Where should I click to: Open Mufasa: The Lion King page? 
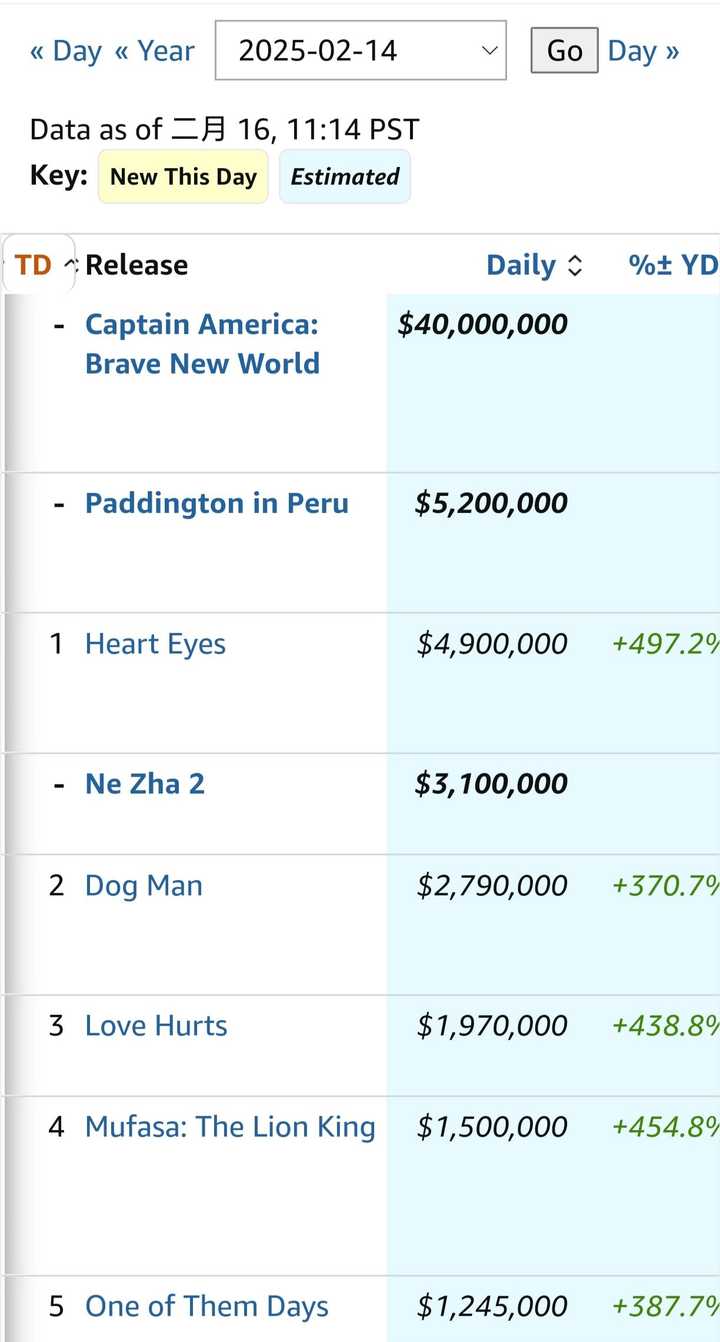[230, 1126]
